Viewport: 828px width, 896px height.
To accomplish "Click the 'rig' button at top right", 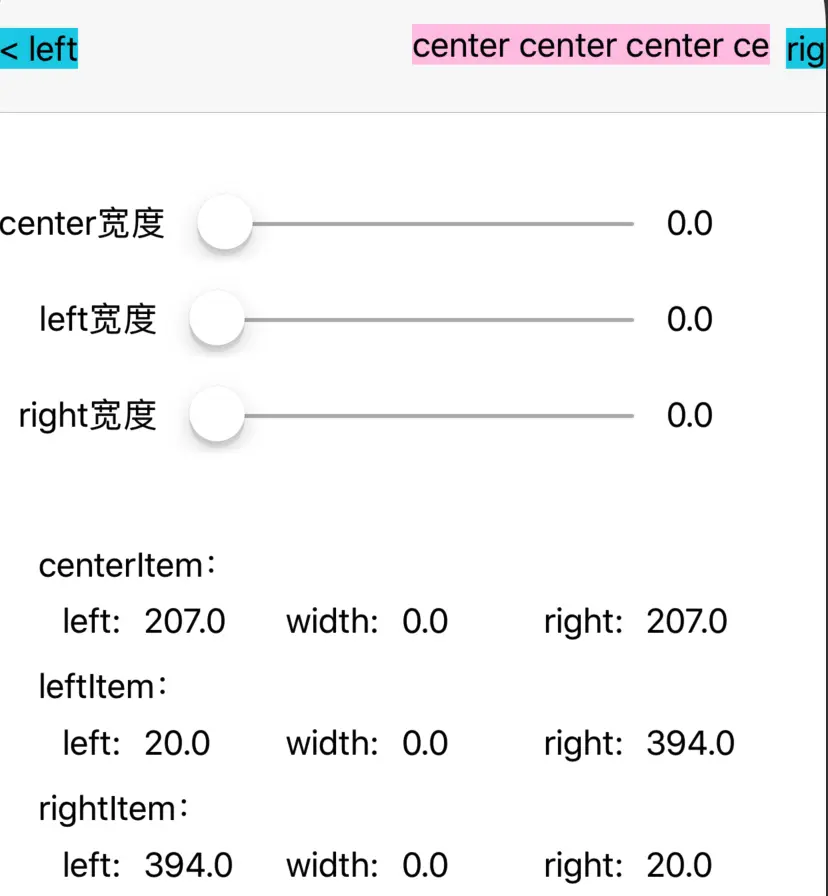I will point(806,48).
